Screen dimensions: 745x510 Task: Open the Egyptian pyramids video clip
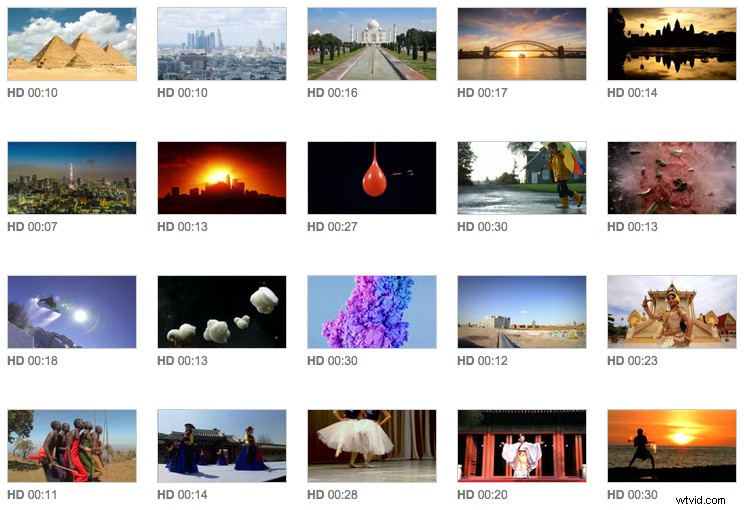click(x=72, y=44)
